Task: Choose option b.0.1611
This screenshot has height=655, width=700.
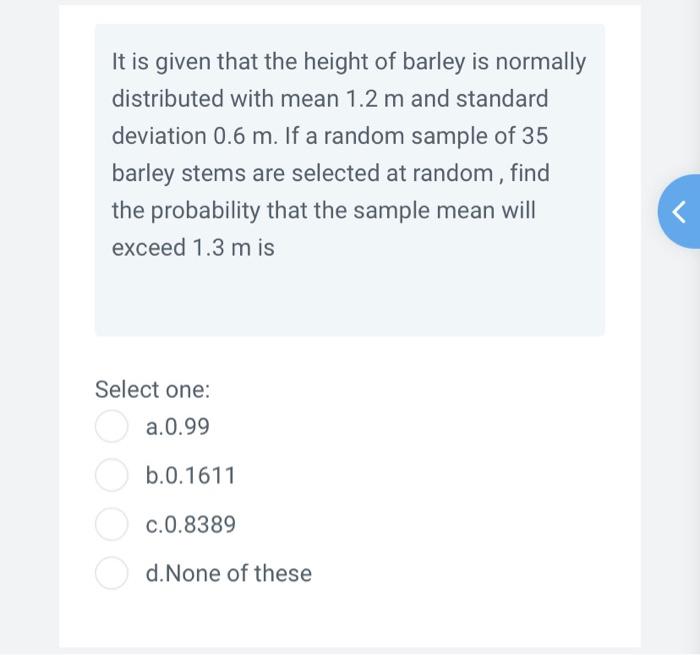Action: [111, 475]
